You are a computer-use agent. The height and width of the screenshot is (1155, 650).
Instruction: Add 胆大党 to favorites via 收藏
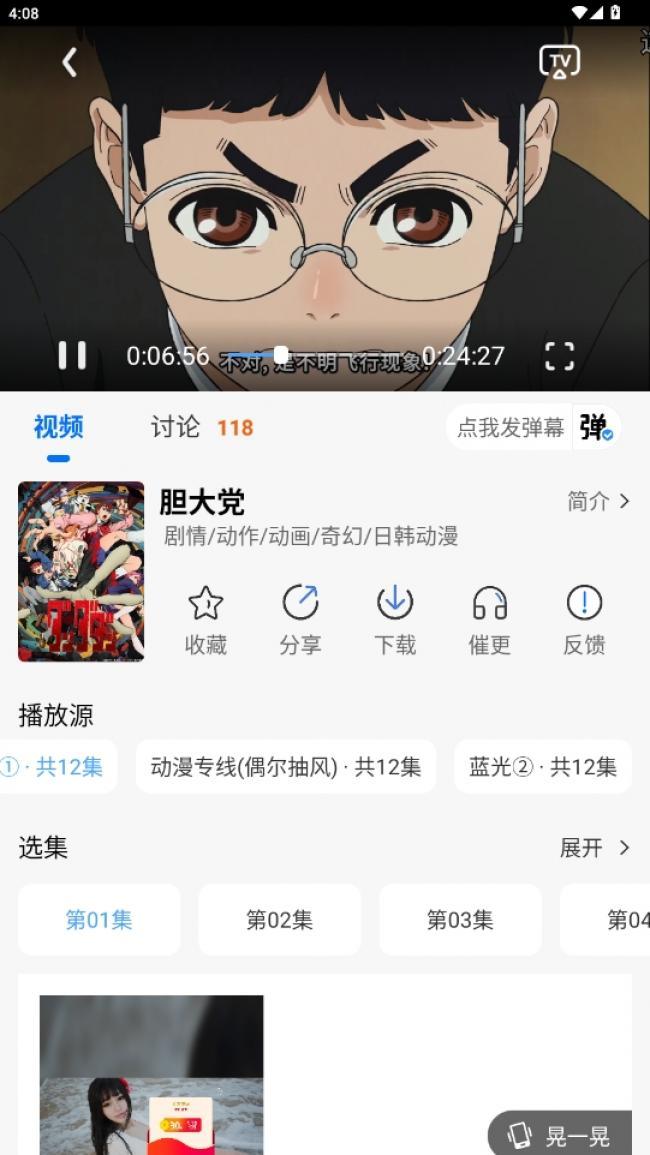pyautogui.click(x=206, y=620)
